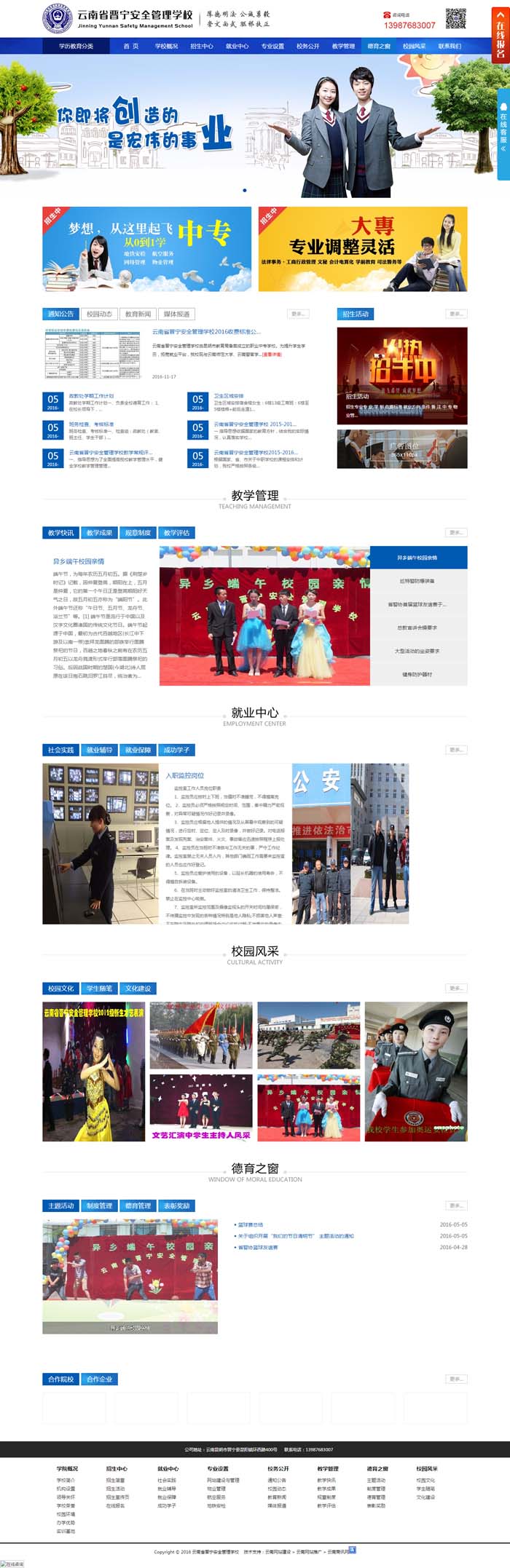Open the 中专 enrollment banner
Screen dimensions: 510x1568
(x=146, y=249)
